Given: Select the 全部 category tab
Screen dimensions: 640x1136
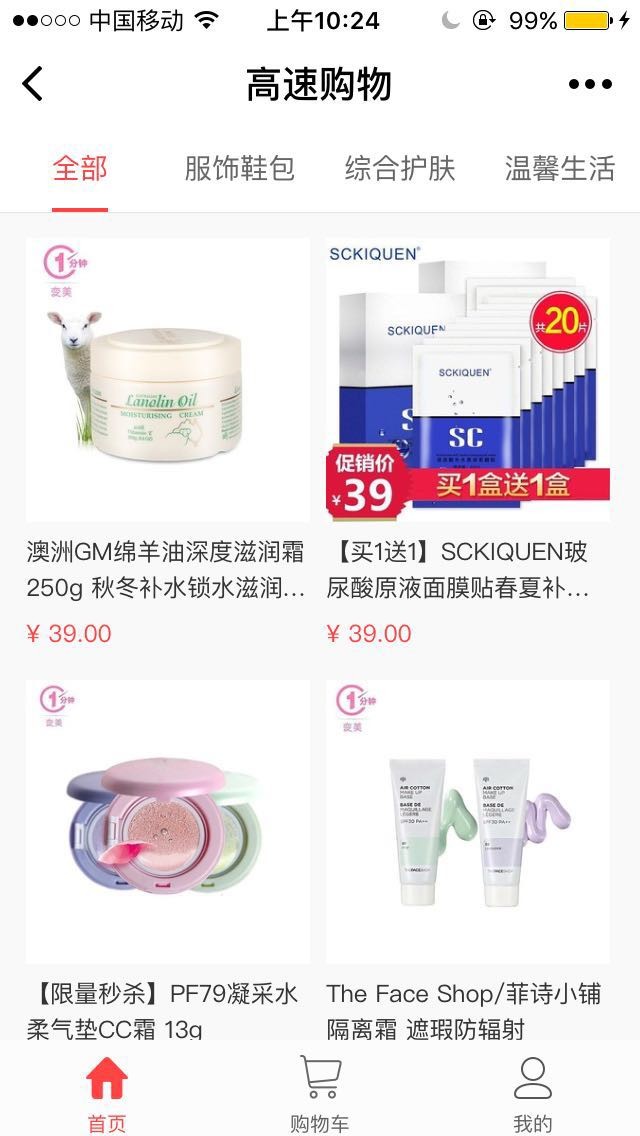Looking at the screenshot, I should pos(80,168).
